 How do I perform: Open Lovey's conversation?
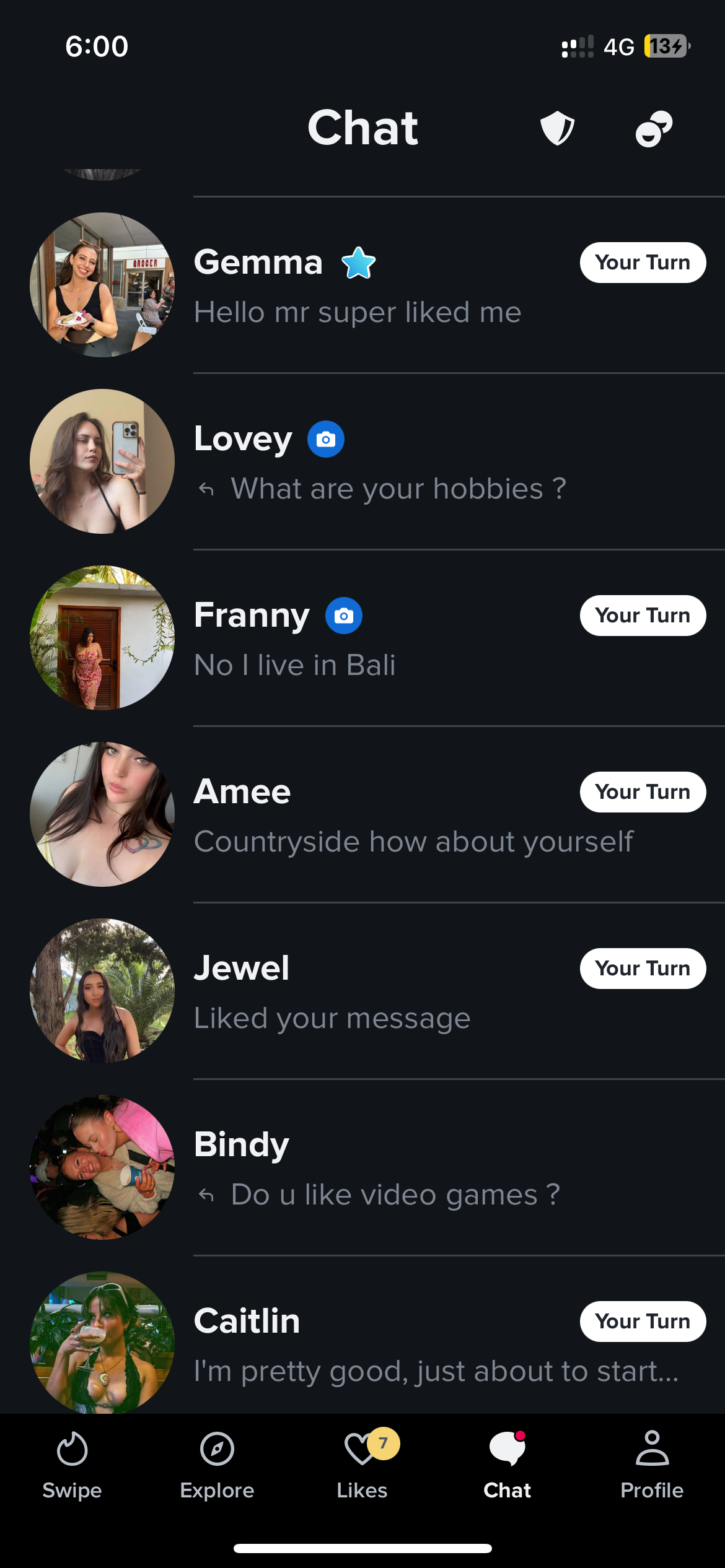tap(372, 462)
